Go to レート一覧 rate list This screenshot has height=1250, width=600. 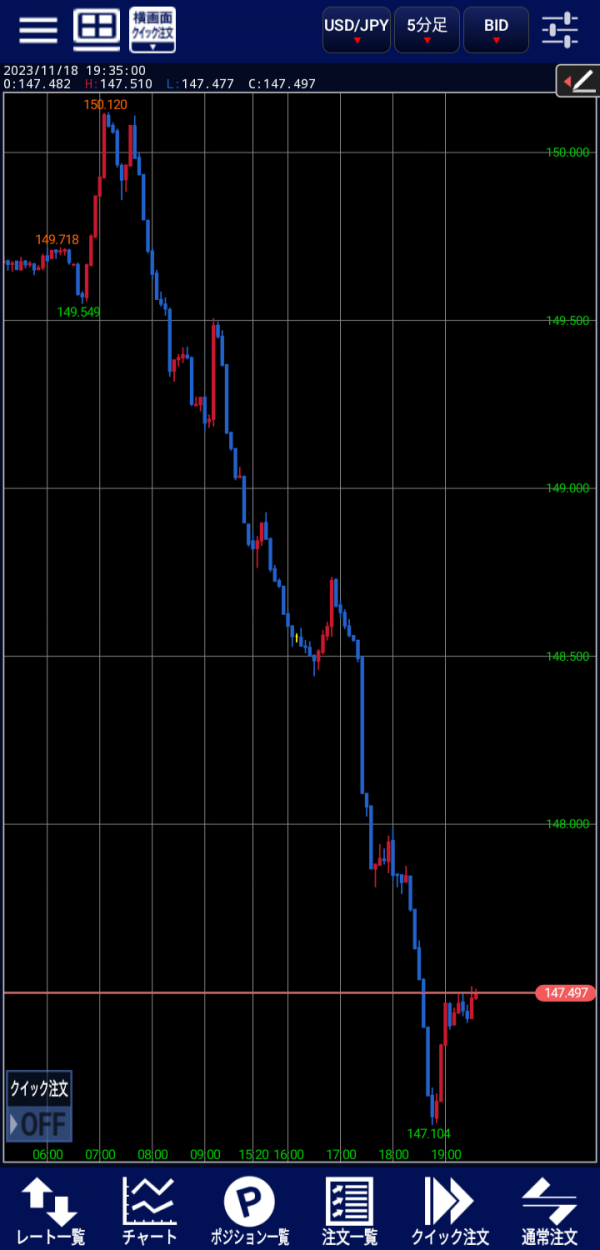click(x=50, y=1210)
